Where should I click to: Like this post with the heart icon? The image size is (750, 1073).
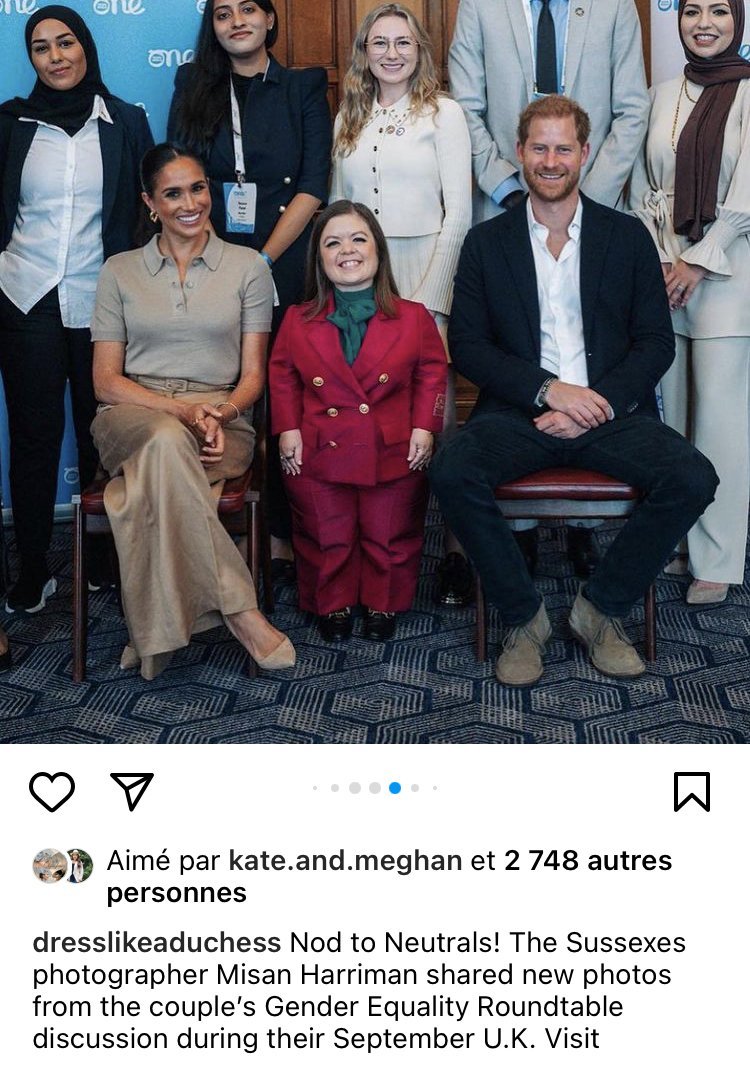point(52,792)
